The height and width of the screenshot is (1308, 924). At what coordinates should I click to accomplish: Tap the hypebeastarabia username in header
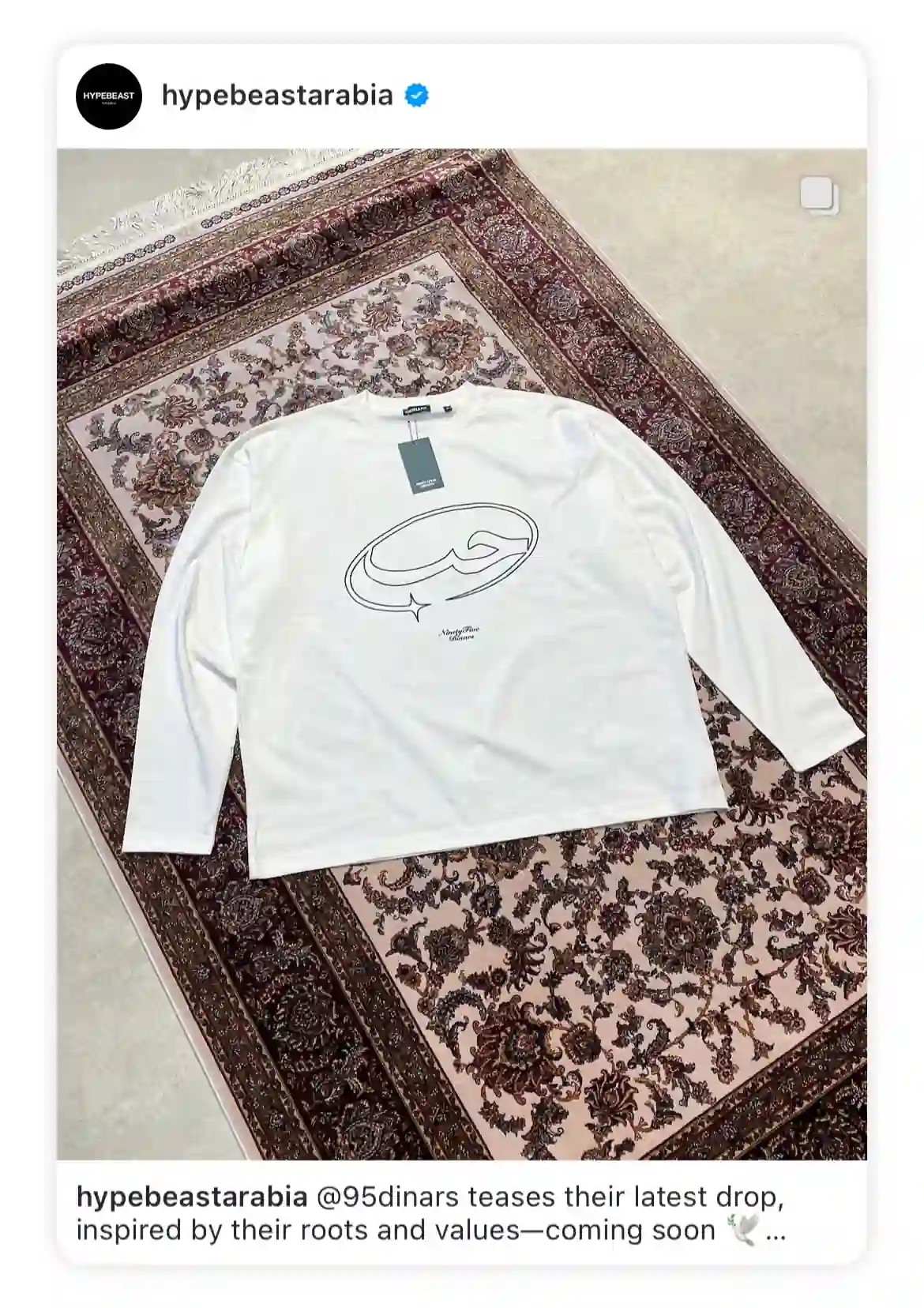pyautogui.click(x=276, y=96)
